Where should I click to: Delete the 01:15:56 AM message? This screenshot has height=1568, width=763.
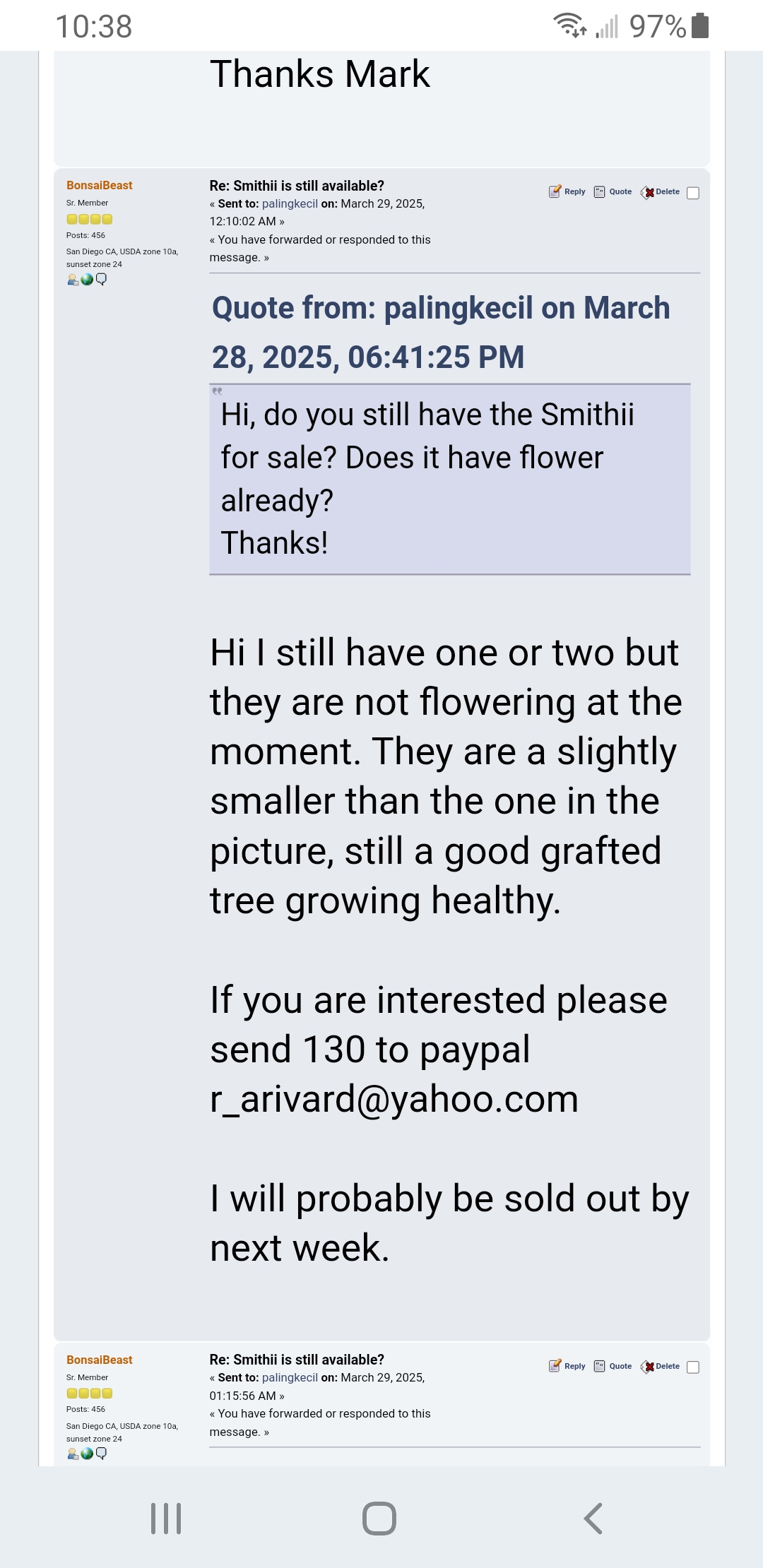coord(660,1367)
